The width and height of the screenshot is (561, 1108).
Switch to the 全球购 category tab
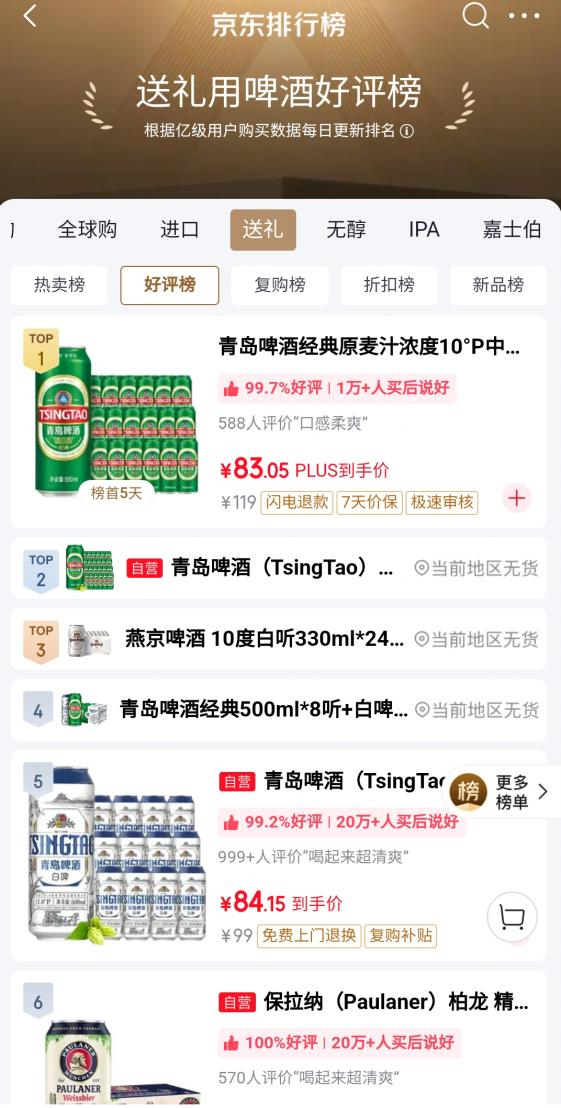(x=88, y=230)
